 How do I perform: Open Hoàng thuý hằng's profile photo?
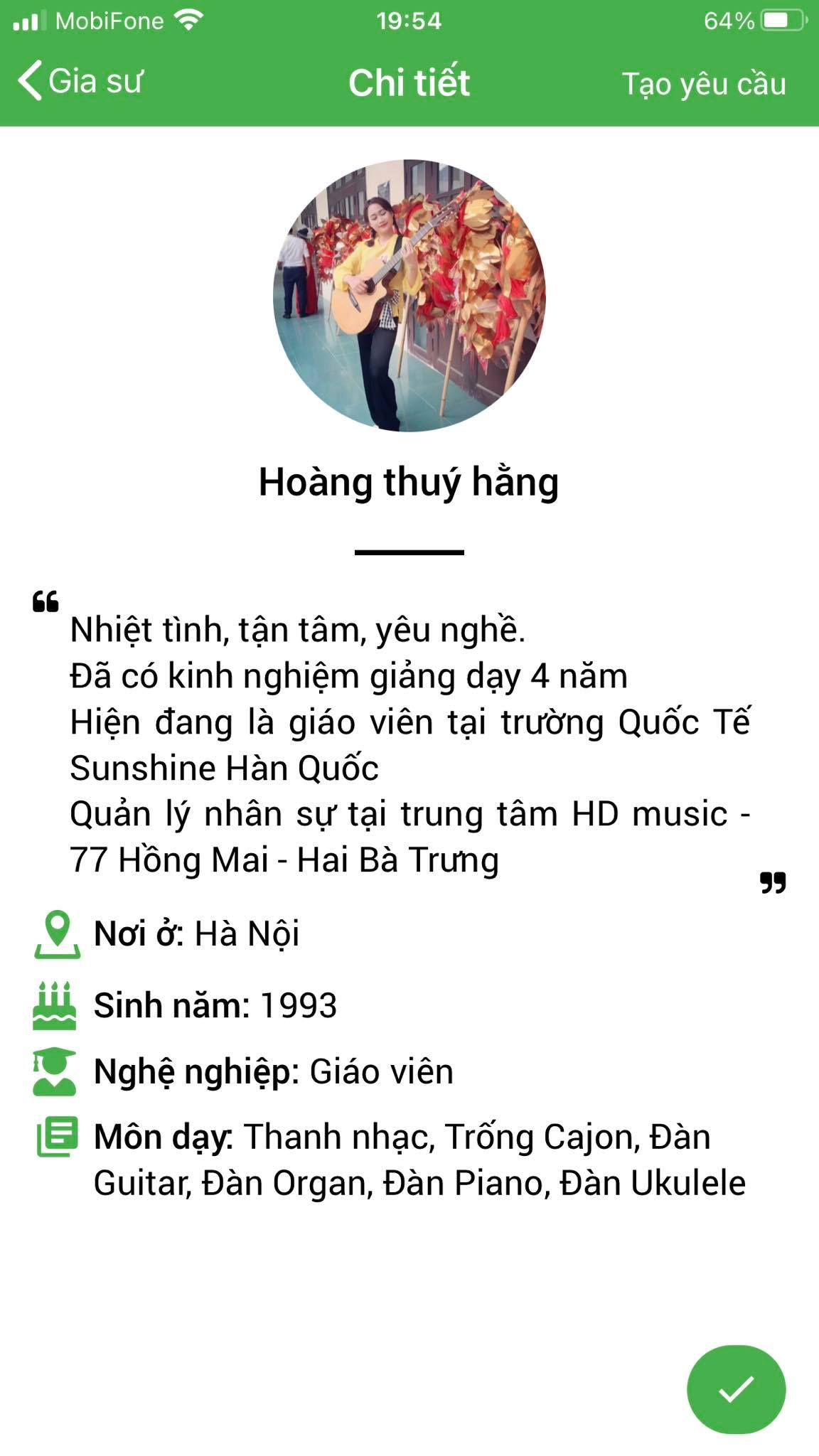[409, 295]
